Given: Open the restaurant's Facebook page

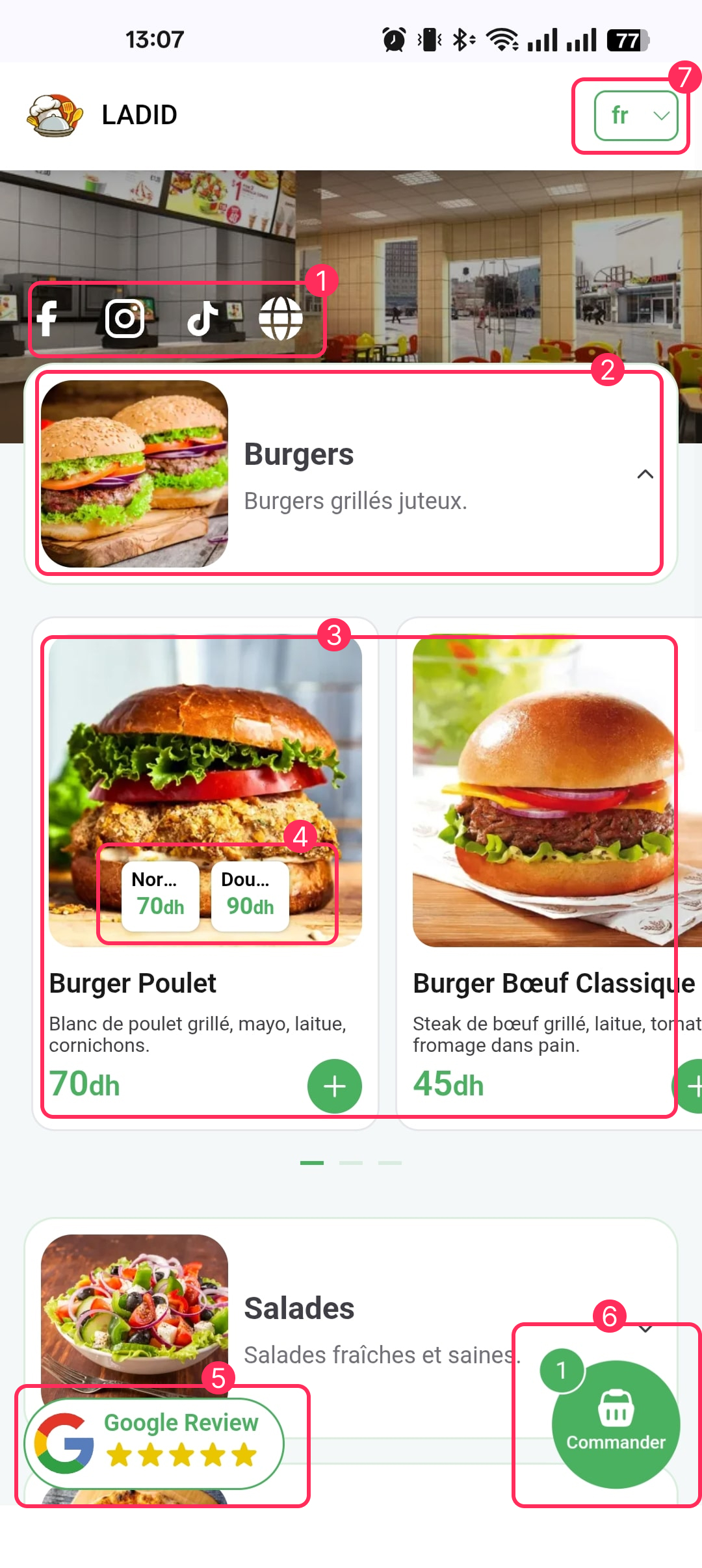Looking at the screenshot, I should tap(46, 319).
